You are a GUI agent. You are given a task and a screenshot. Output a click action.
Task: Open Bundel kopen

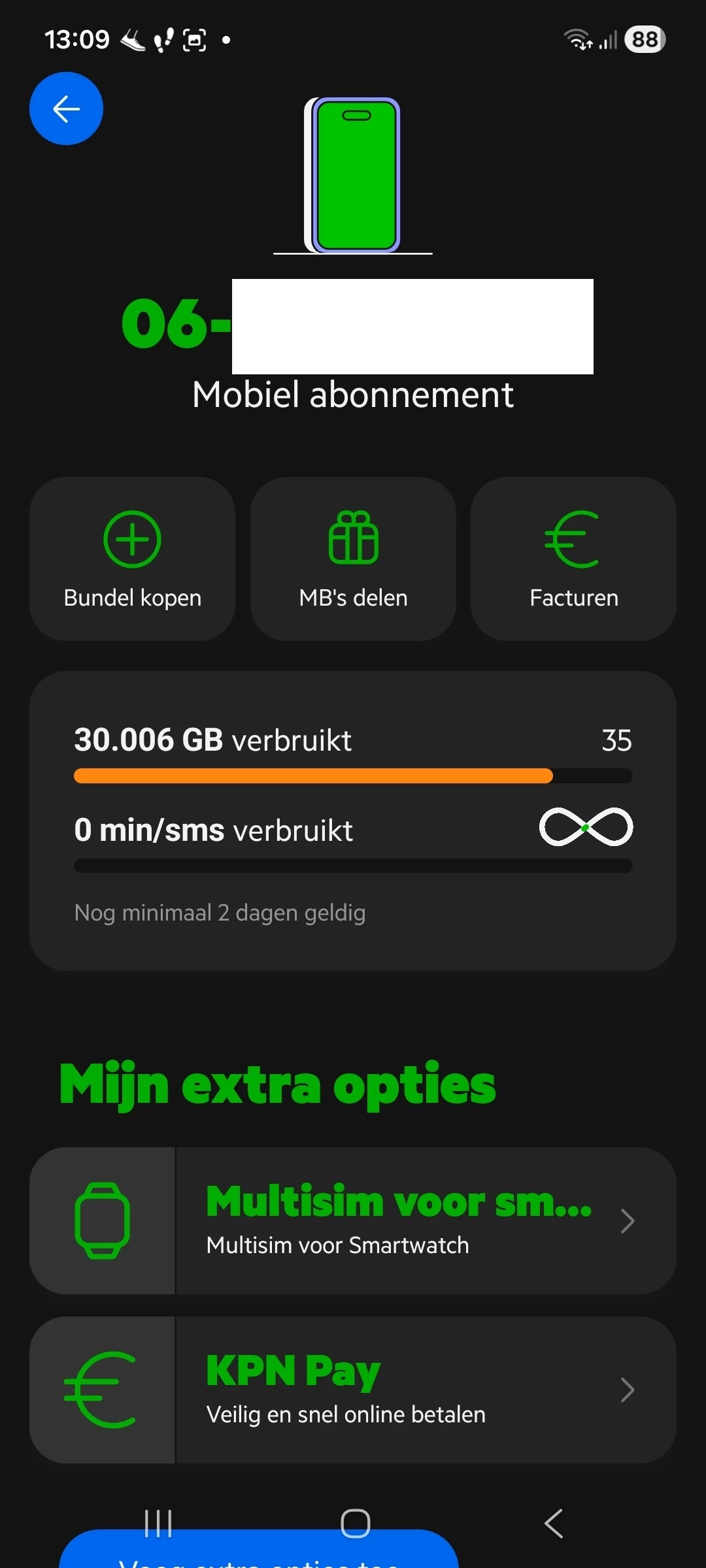point(132,559)
